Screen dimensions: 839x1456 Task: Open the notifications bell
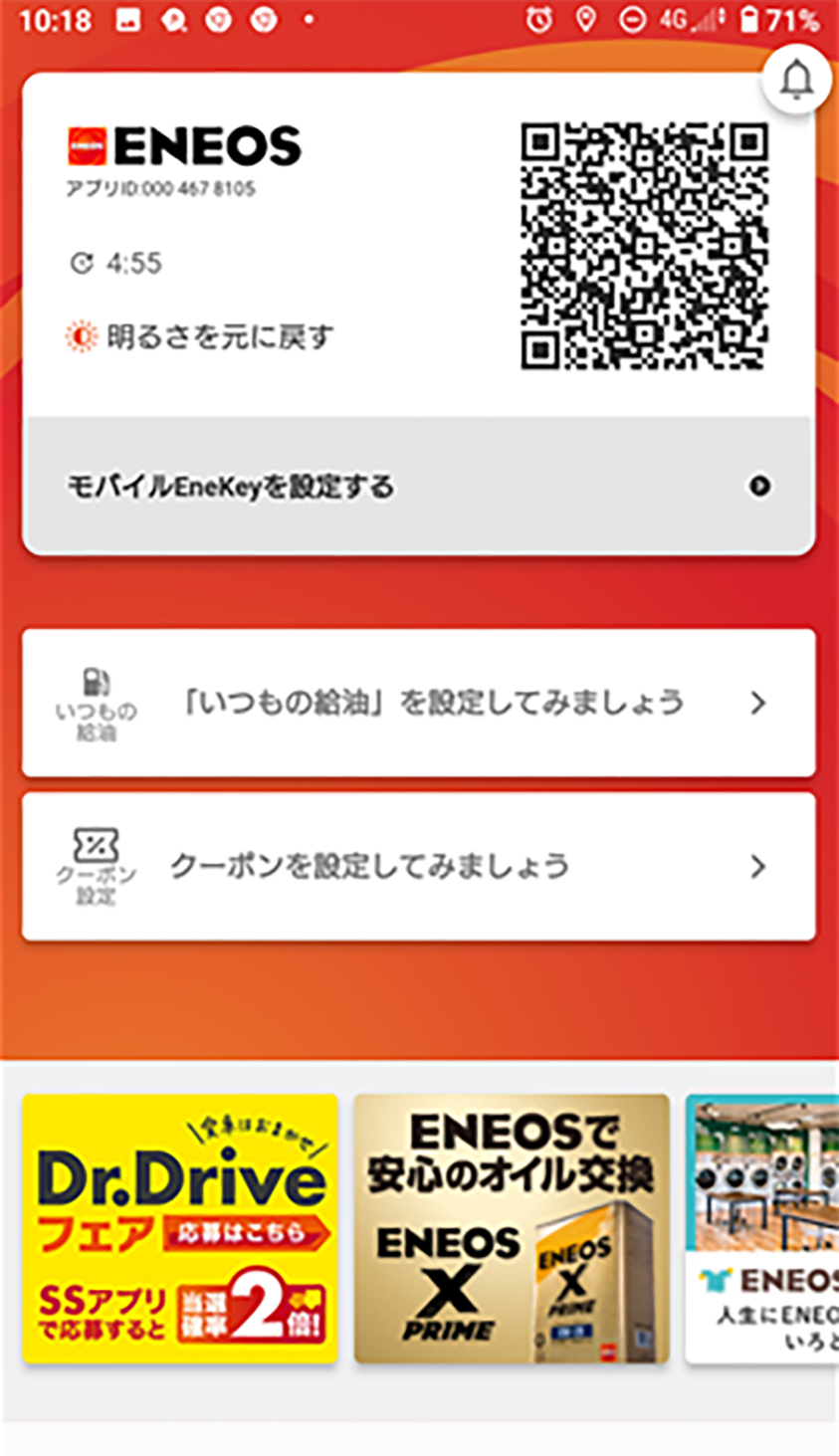tap(796, 80)
